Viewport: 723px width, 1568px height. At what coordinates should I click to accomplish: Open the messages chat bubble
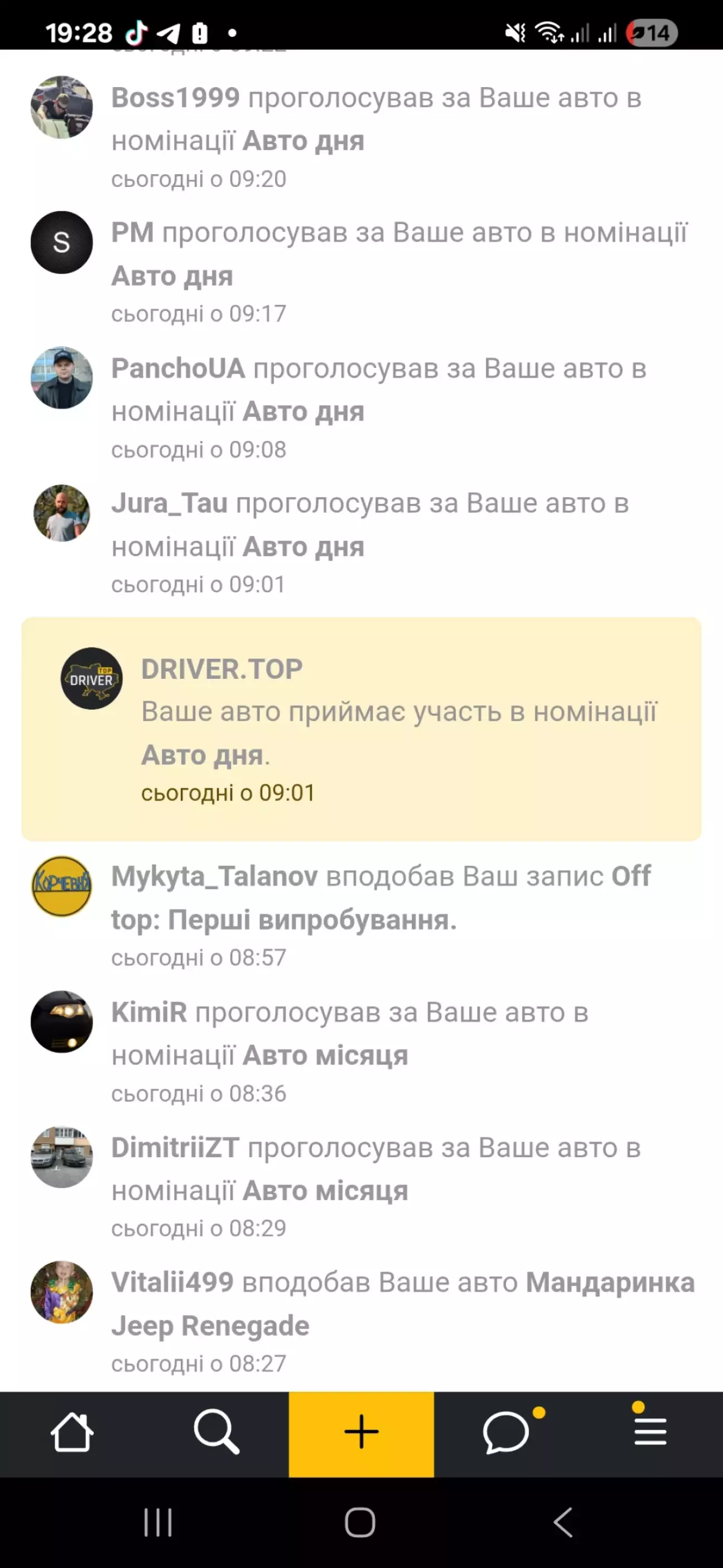tap(507, 1433)
